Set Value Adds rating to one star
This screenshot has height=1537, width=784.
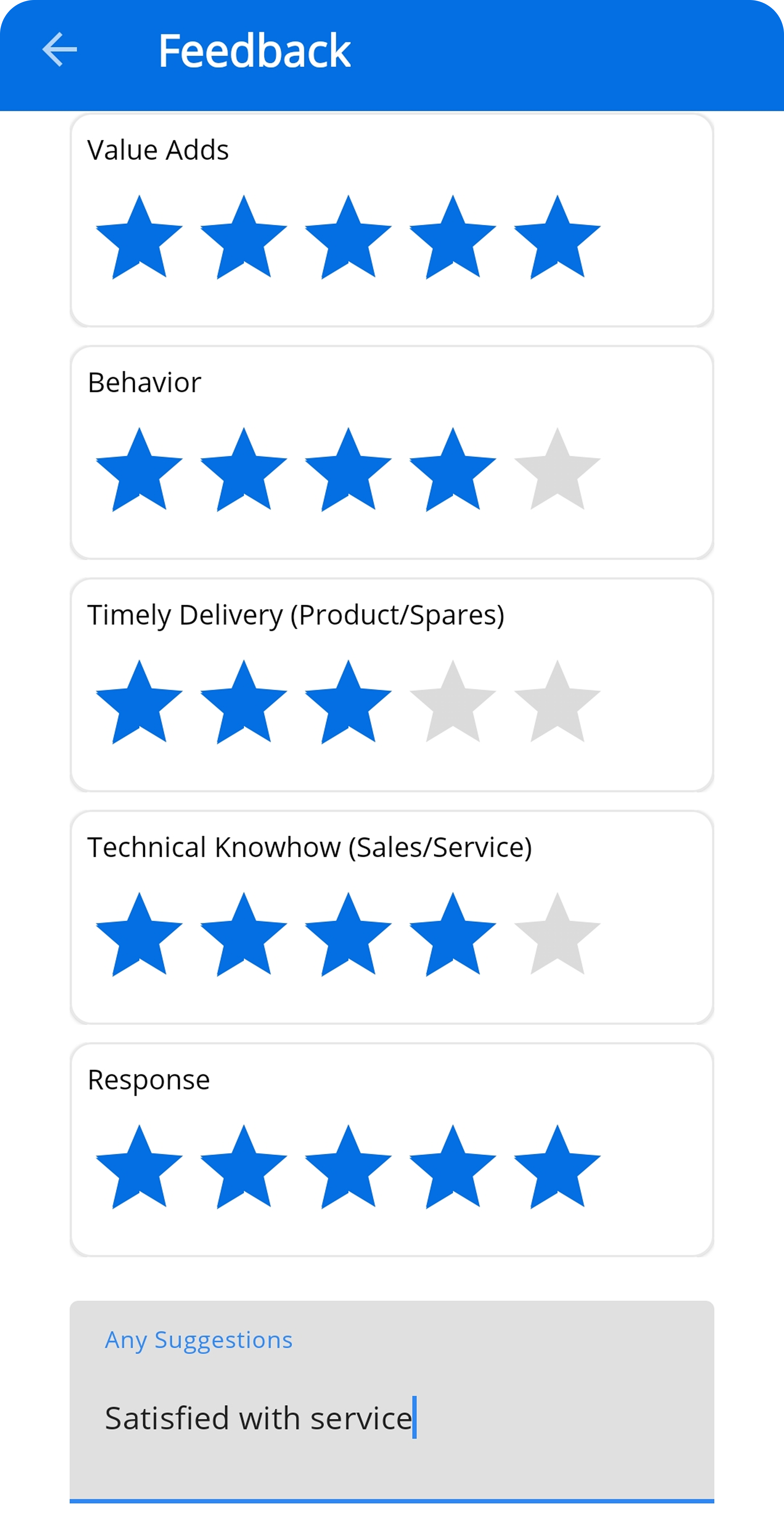tap(139, 239)
